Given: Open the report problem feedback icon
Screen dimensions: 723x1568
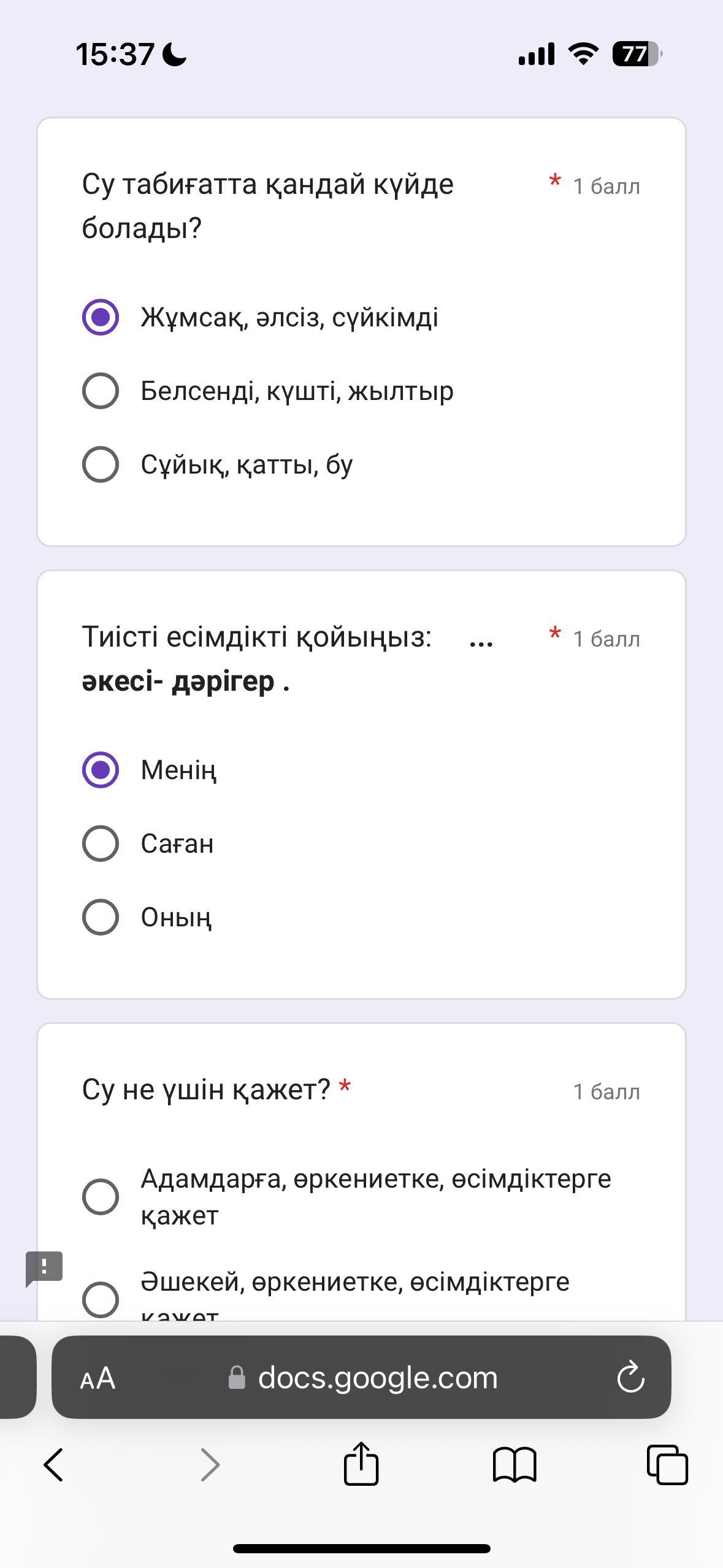Looking at the screenshot, I should [x=44, y=1268].
